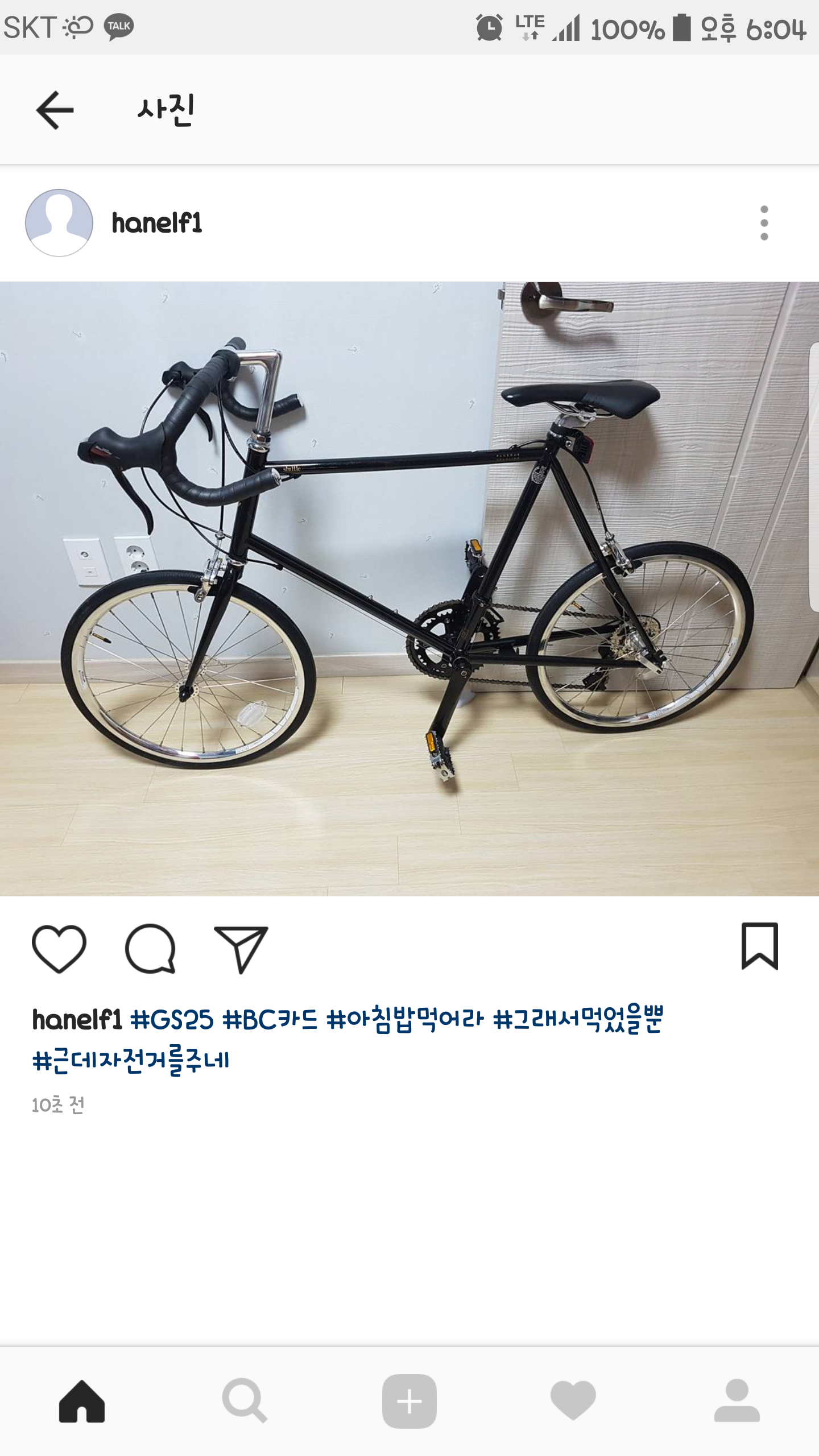Go back from the 사진 screen
This screenshot has width=819, height=1456.
pyautogui.click(x=55, y=110)
